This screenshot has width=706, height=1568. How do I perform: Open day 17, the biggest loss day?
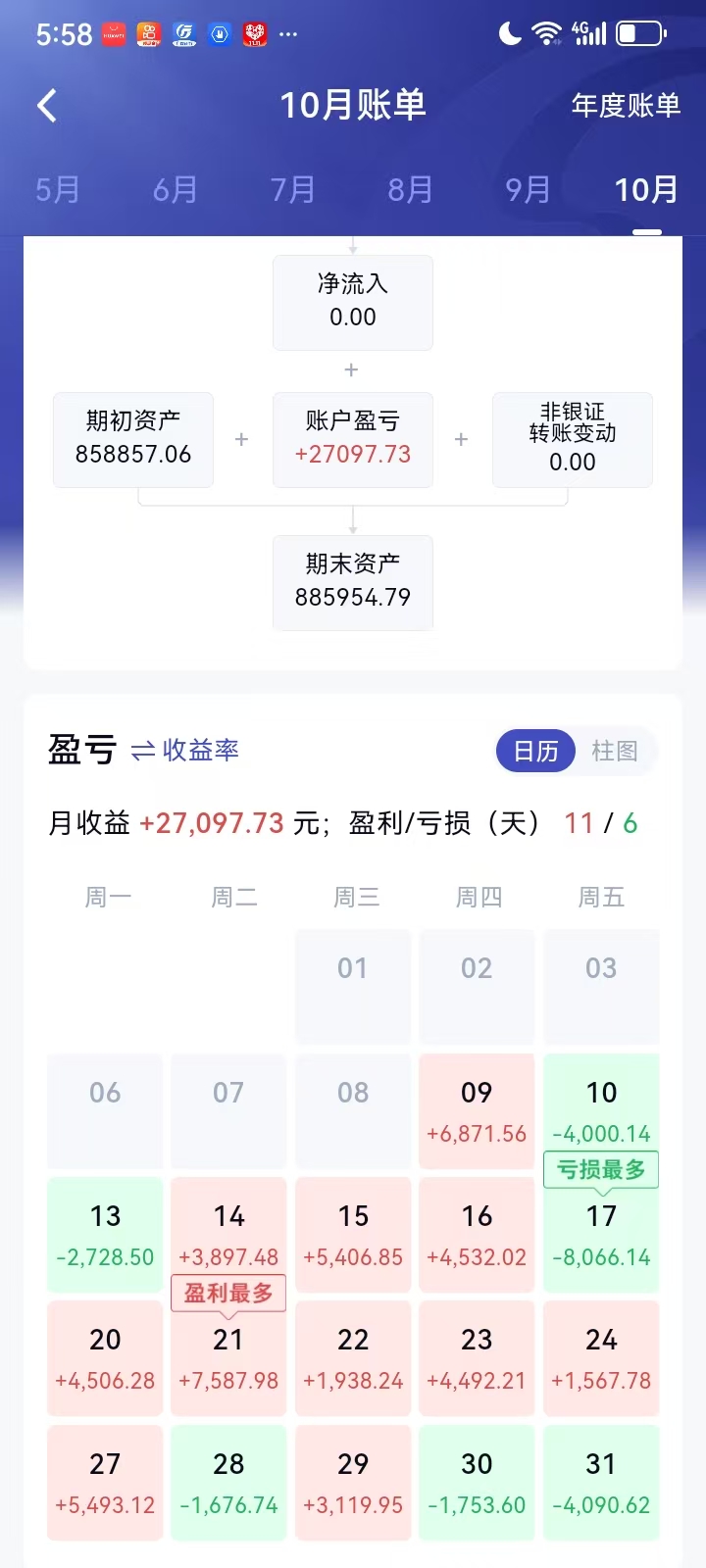pyautogui.click(x=601, y=1234)
